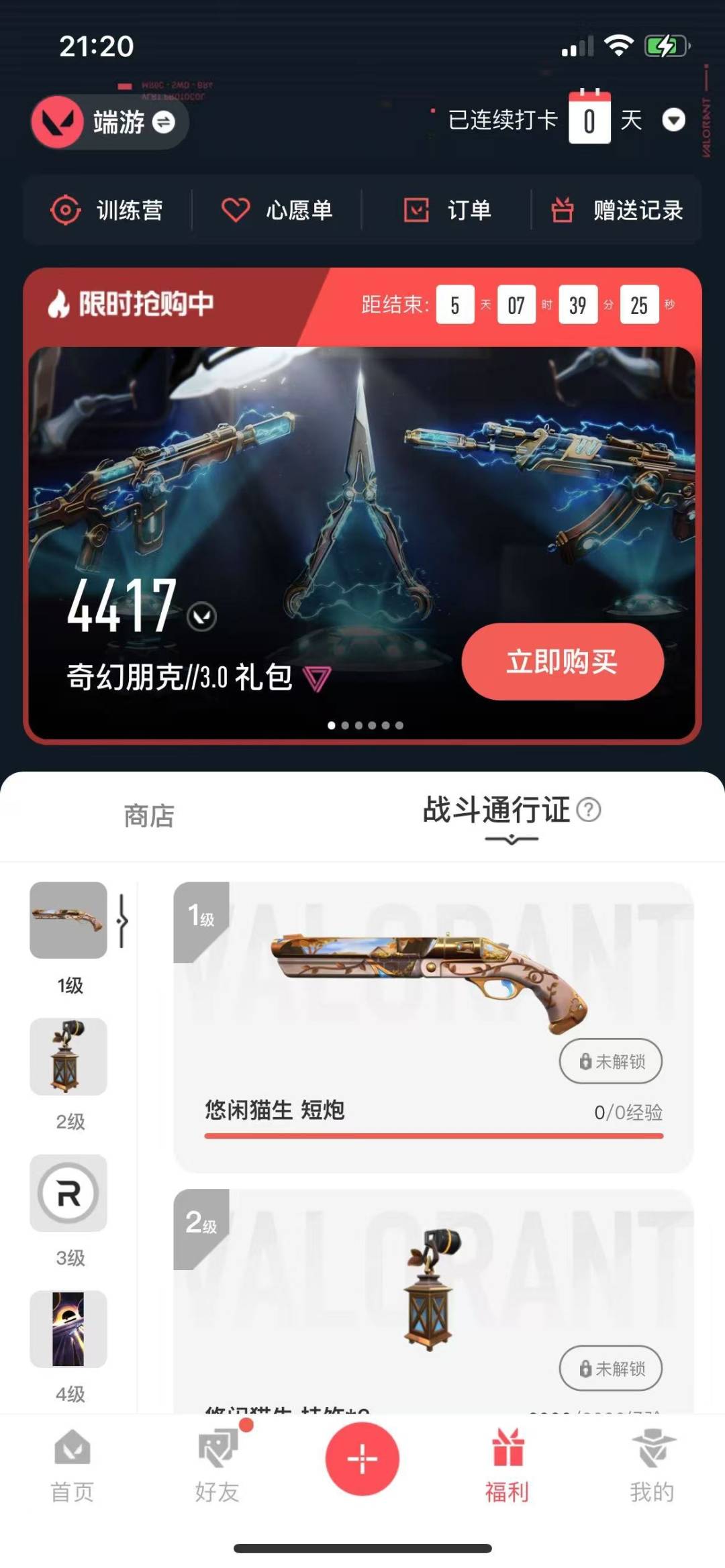Expand the check-in streak dropdown arrow
Screen dimensions: 725x1568
pyautogui.click(x=673, y=121)
